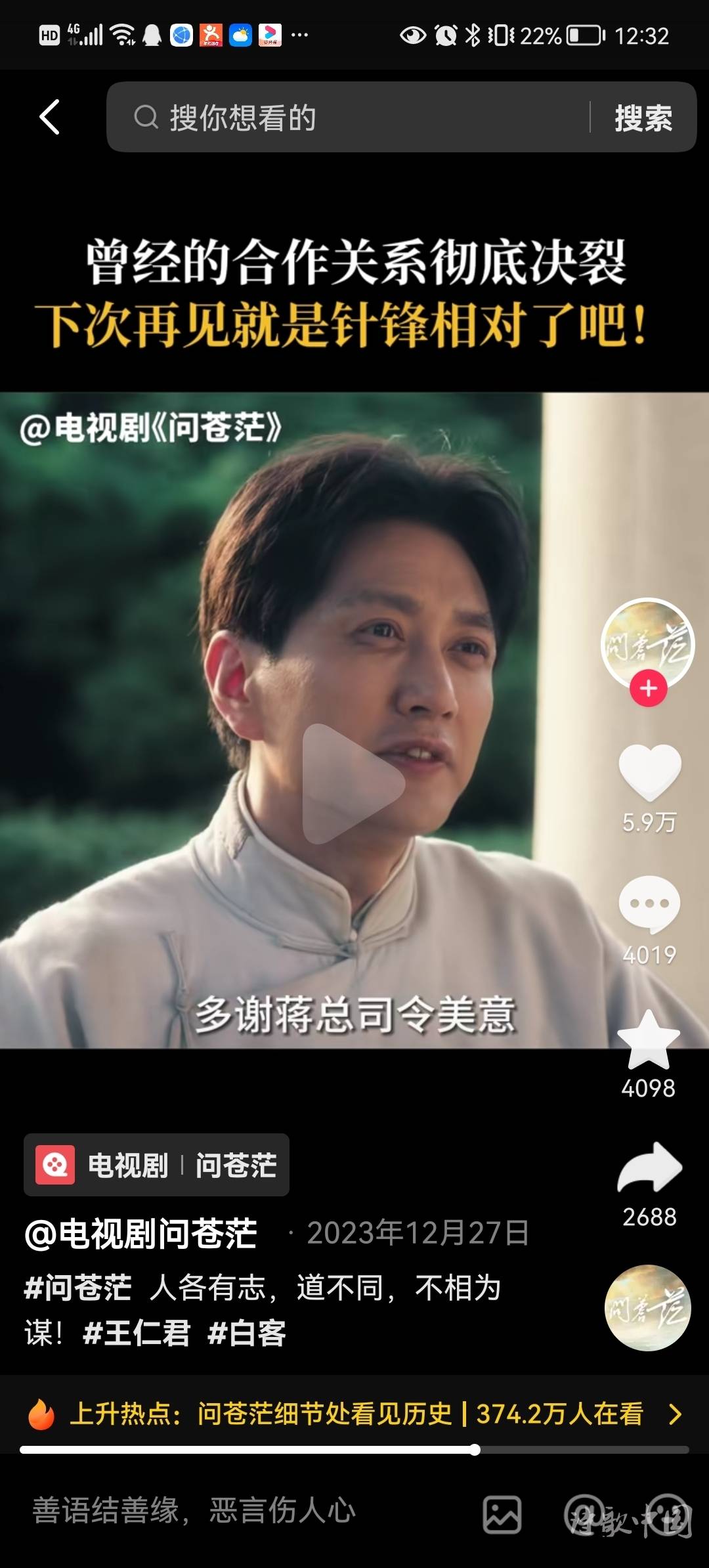This screenshot has width=709, height=1568.
Task: Follow the creator with the red plus
Action: coord(649,689)
